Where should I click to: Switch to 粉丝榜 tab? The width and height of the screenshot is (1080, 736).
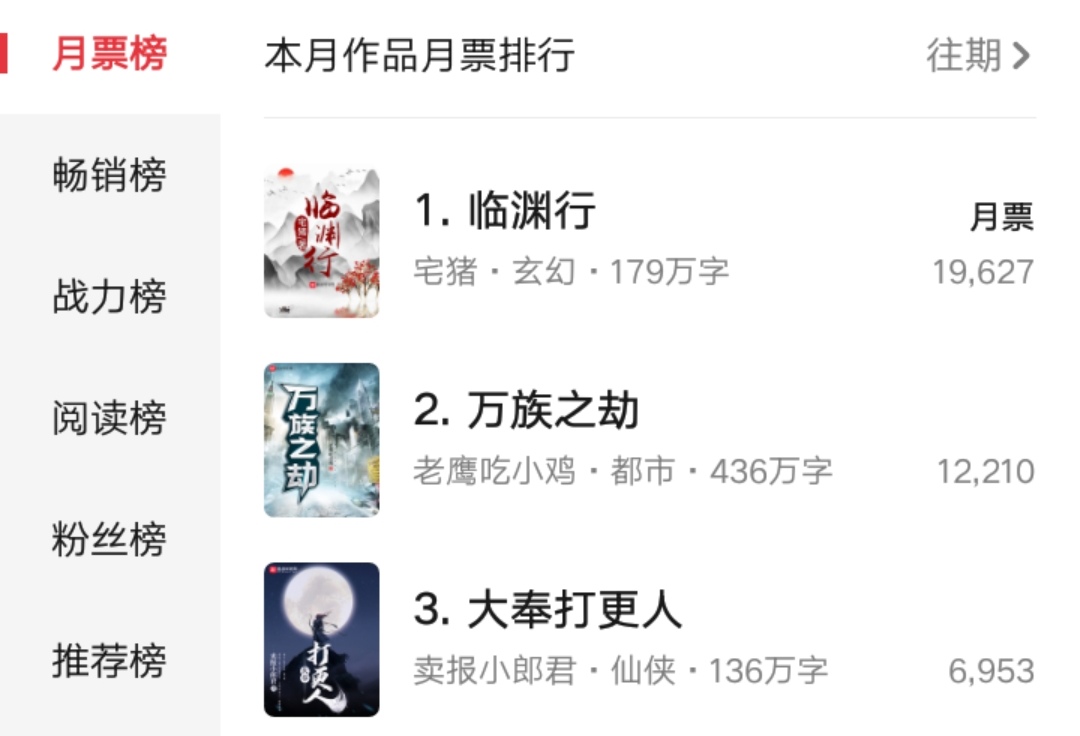[109, 540]
